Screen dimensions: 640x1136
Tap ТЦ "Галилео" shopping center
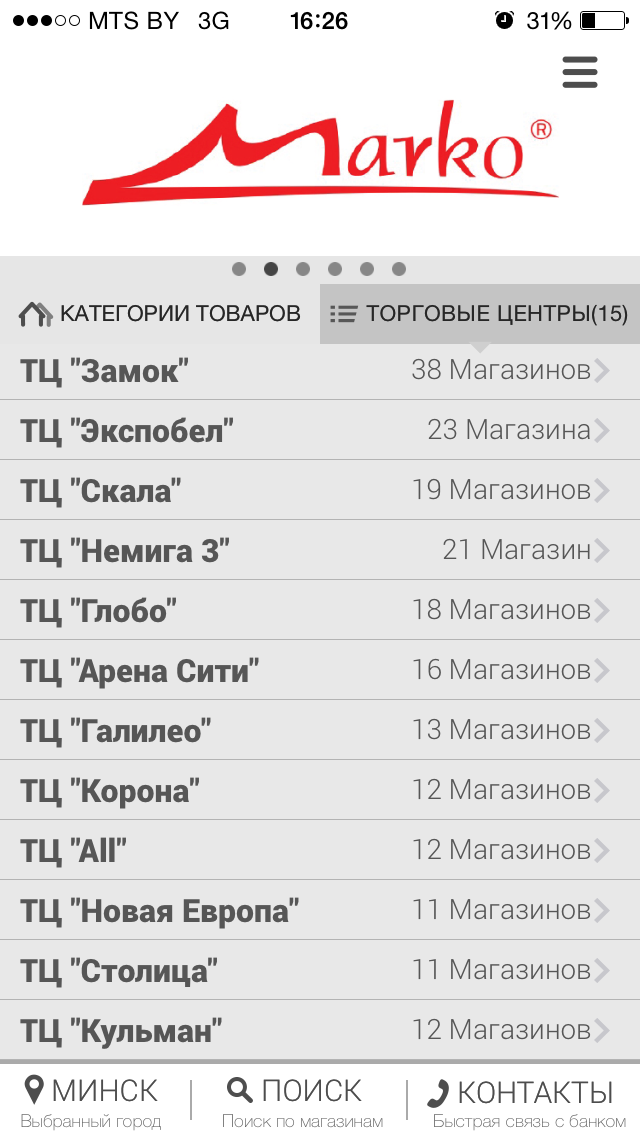click(320, 730)
